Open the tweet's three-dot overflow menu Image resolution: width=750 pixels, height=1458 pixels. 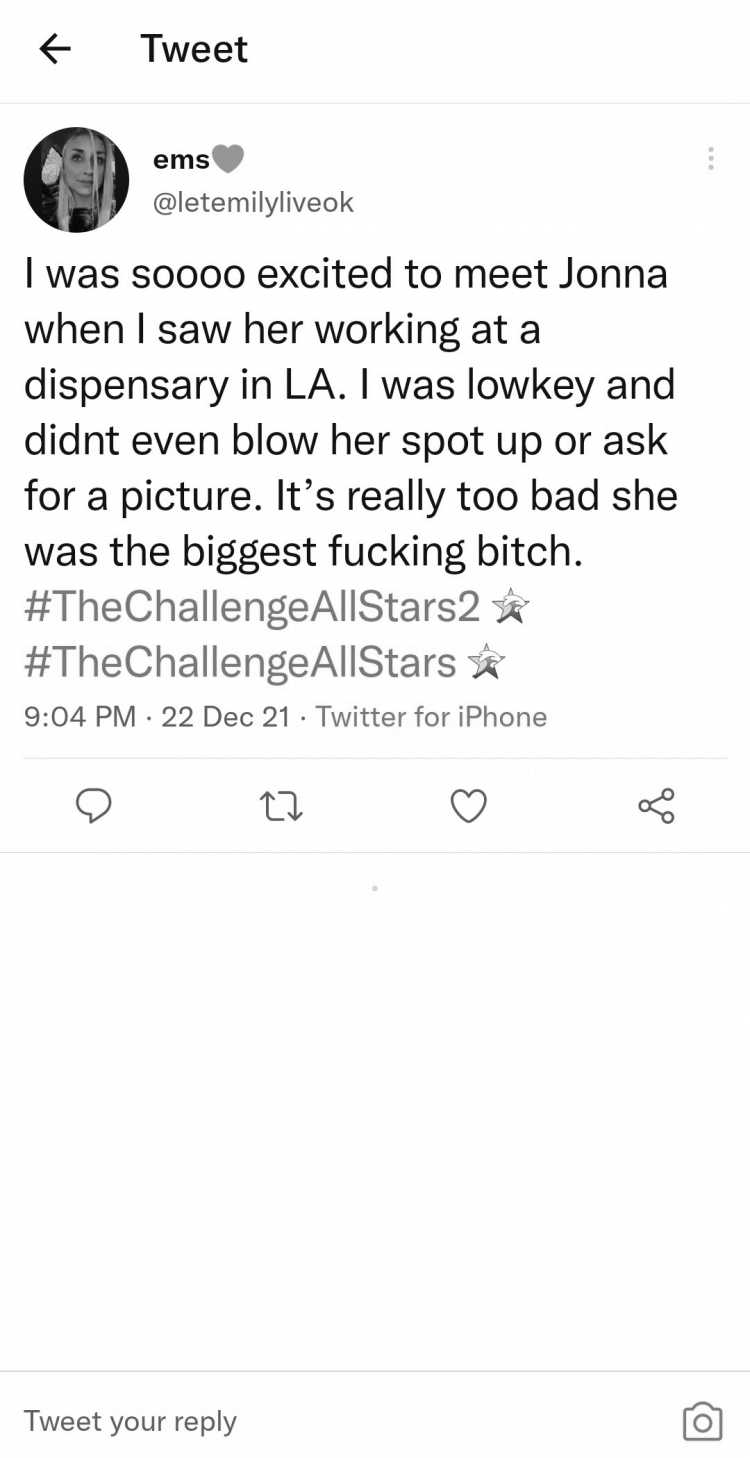(710, 159)
